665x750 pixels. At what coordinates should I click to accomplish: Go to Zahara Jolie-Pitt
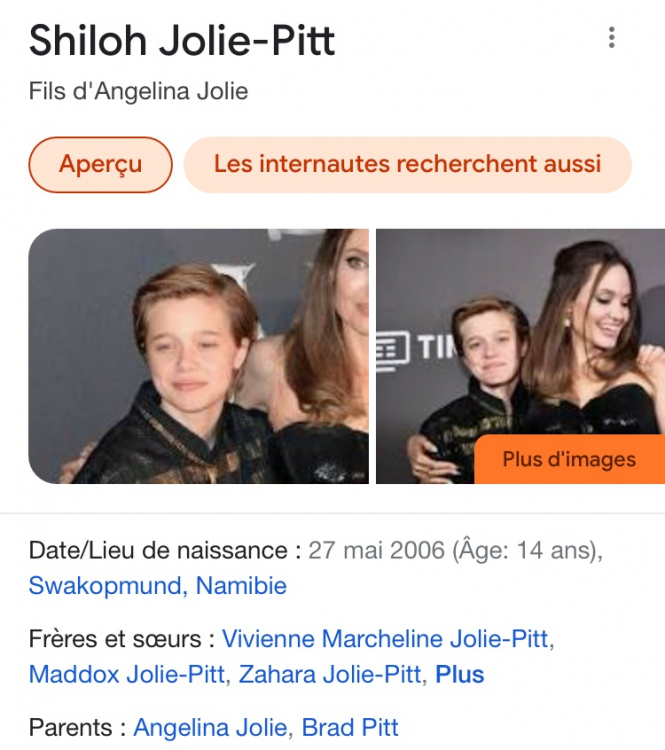tap(329, 674)
